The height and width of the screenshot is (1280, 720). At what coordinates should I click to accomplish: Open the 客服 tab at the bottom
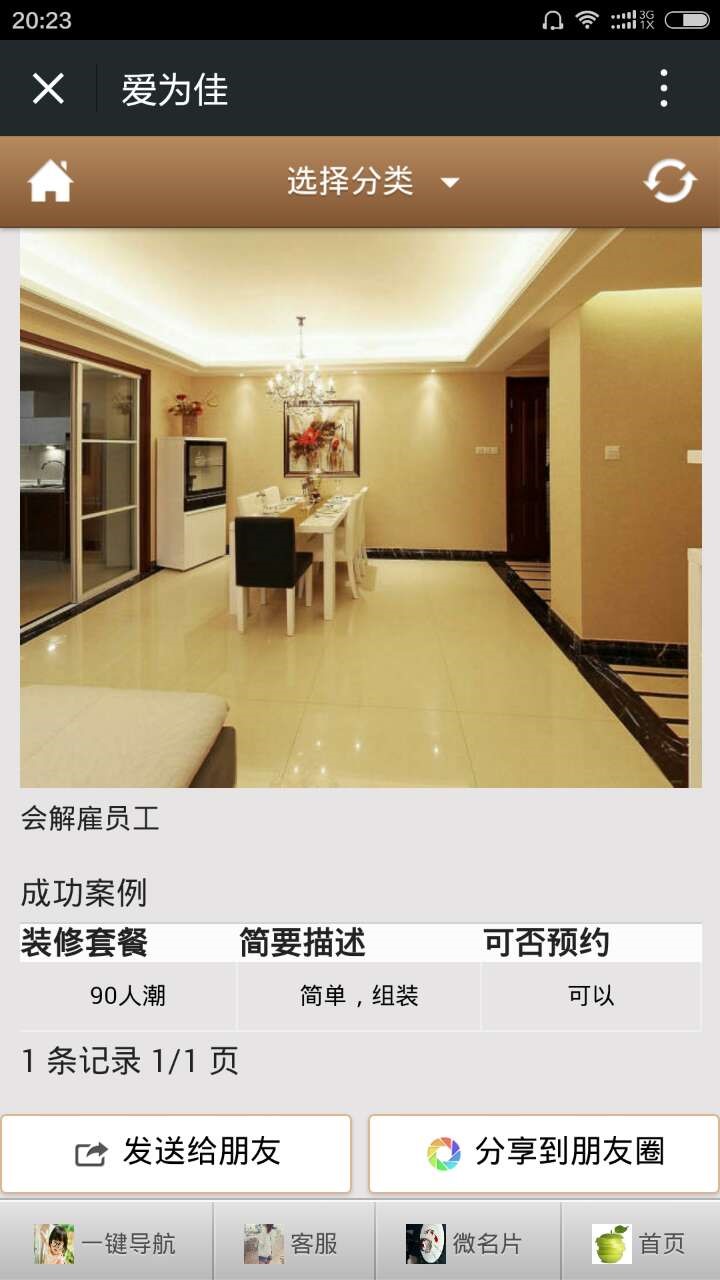[x=287, y=1240]
